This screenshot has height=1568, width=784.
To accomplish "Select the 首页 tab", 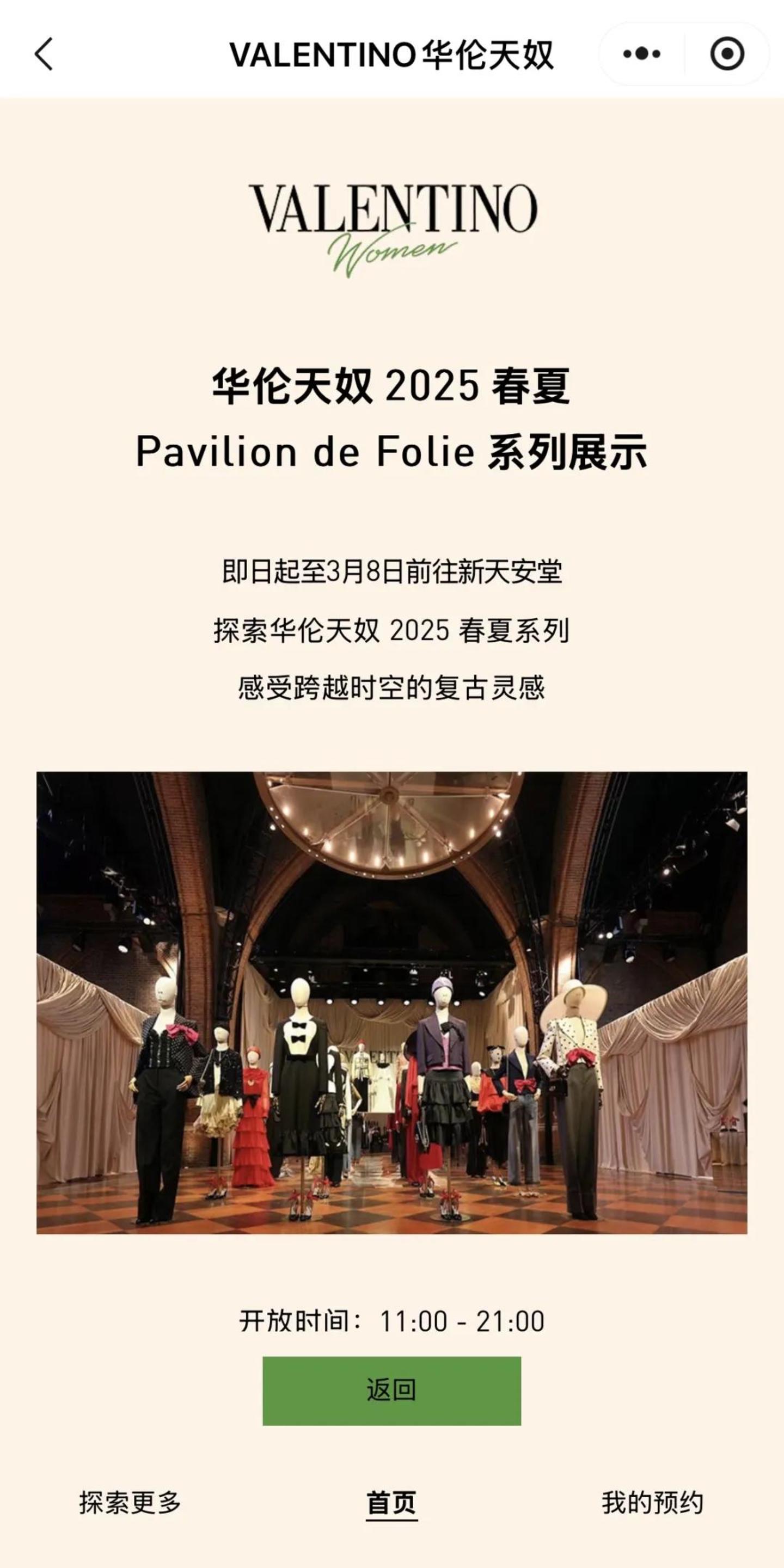I will [x=391, y=1502].
